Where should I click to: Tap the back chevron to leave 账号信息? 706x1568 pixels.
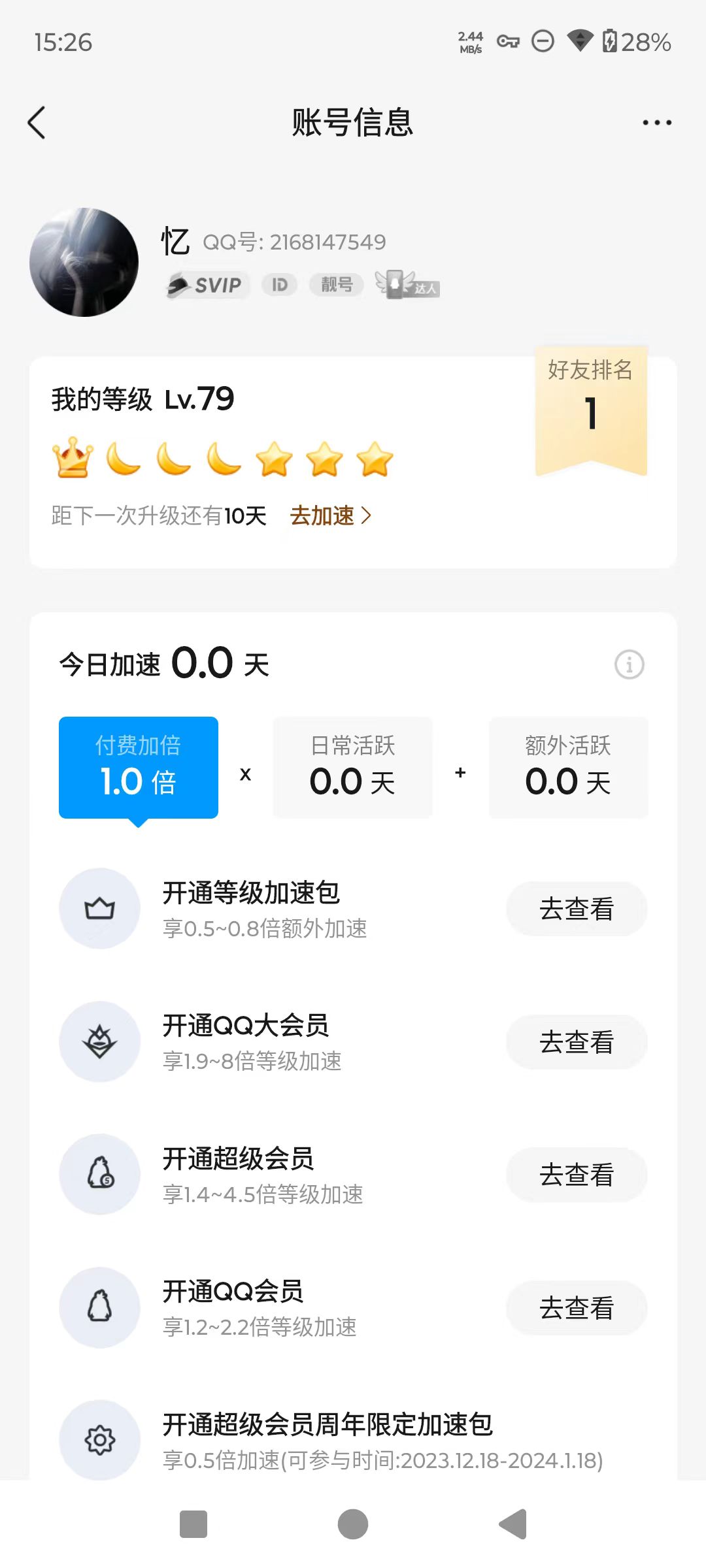37,122
